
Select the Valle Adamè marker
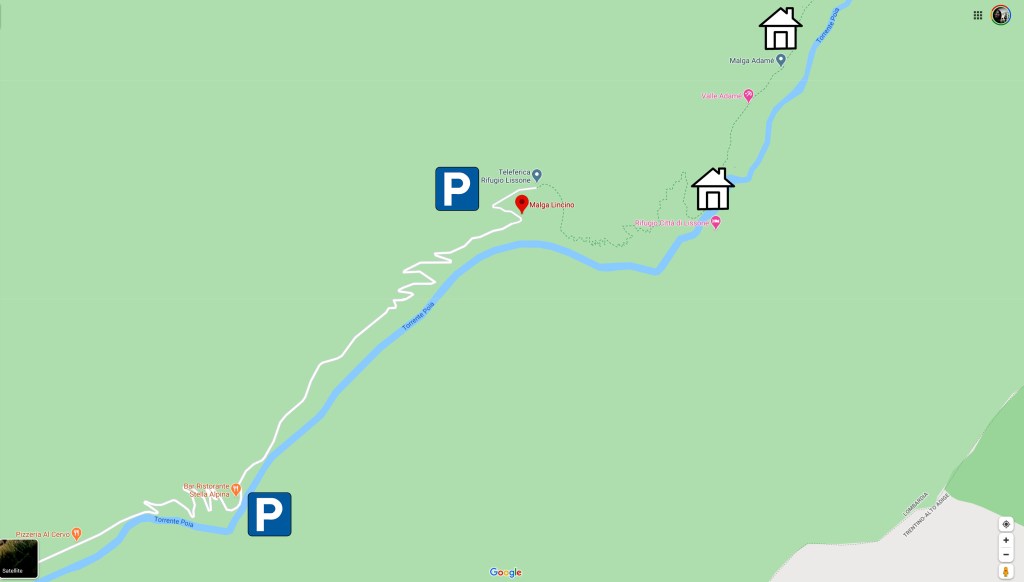coord(748,95)
